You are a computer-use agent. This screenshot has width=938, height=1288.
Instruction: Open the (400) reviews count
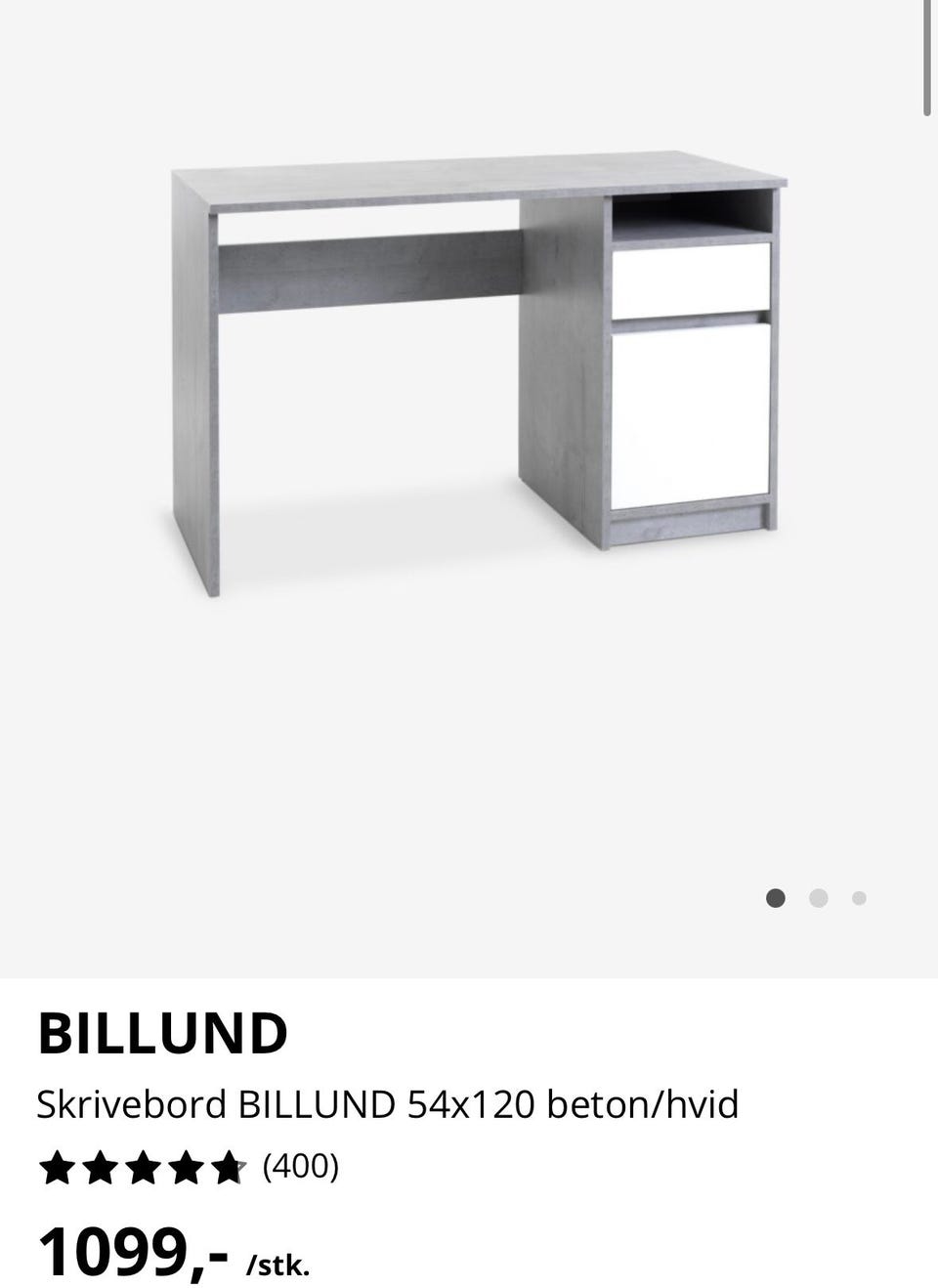point(300,1166)
